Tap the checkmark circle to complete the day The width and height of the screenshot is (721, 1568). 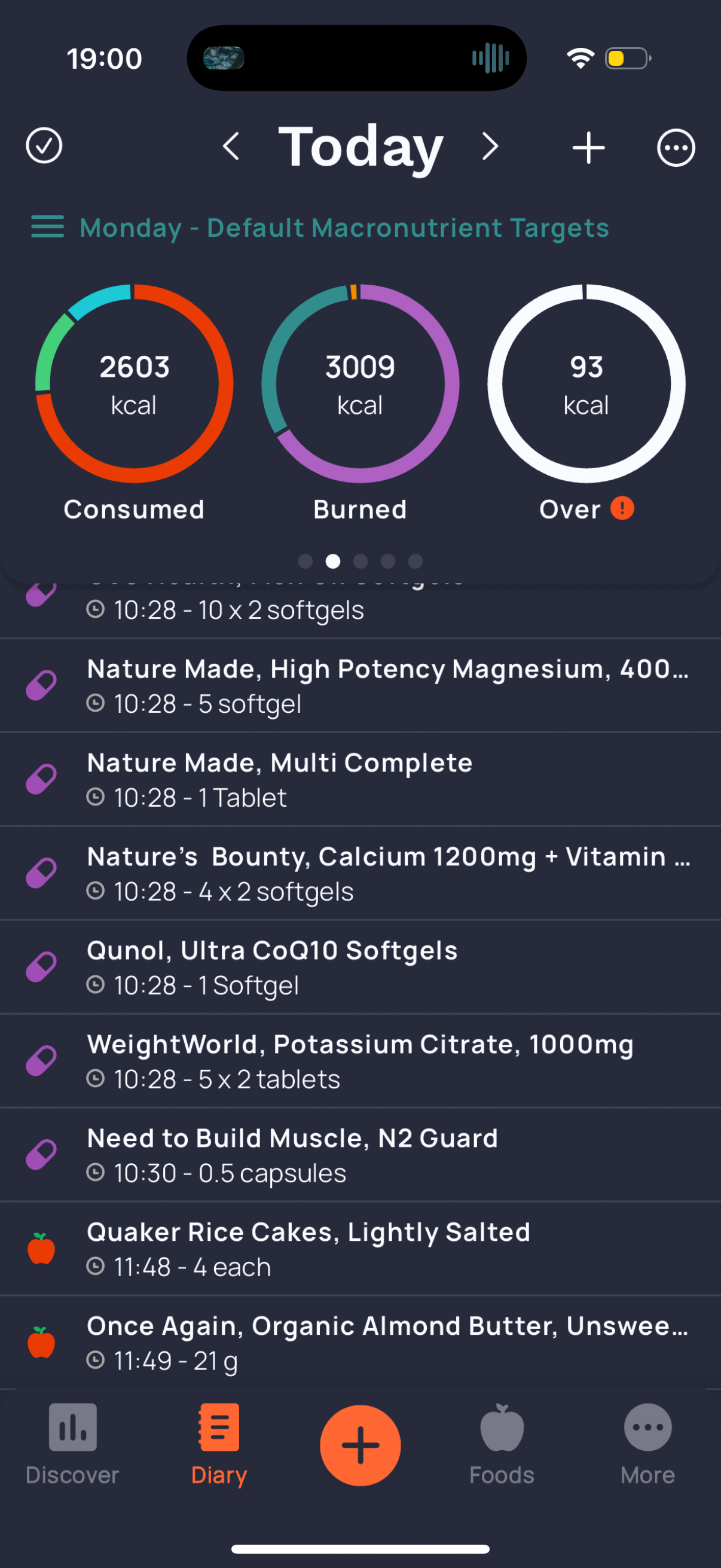44,146
